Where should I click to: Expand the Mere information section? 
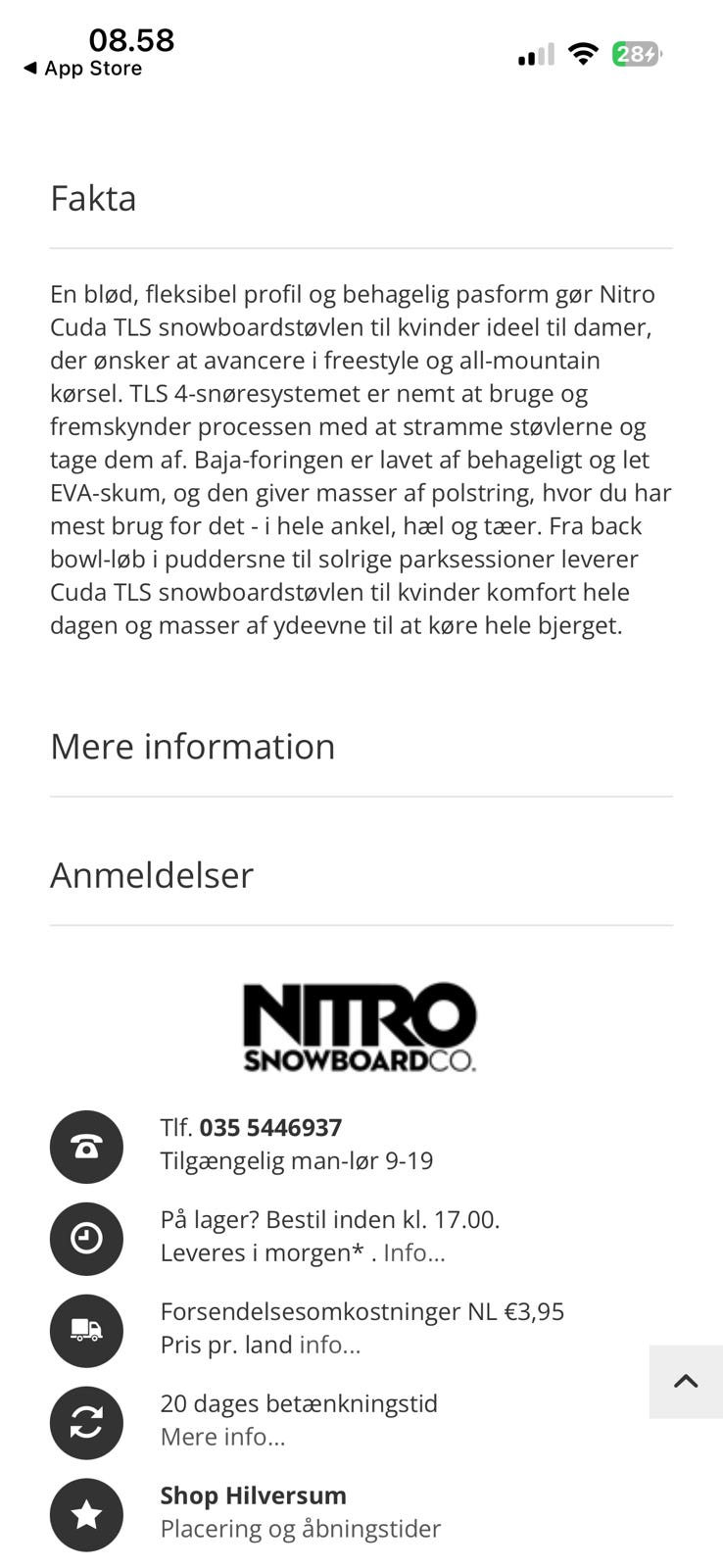pyautogui.click(x=192, y=747)
